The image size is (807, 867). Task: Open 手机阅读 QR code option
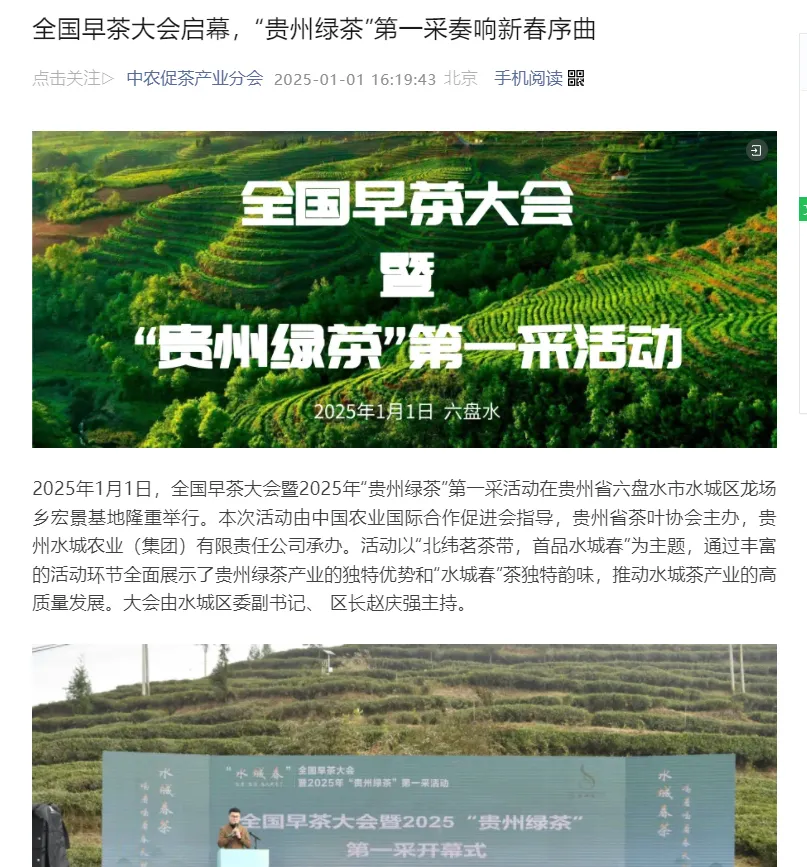(x=539, y=78)
